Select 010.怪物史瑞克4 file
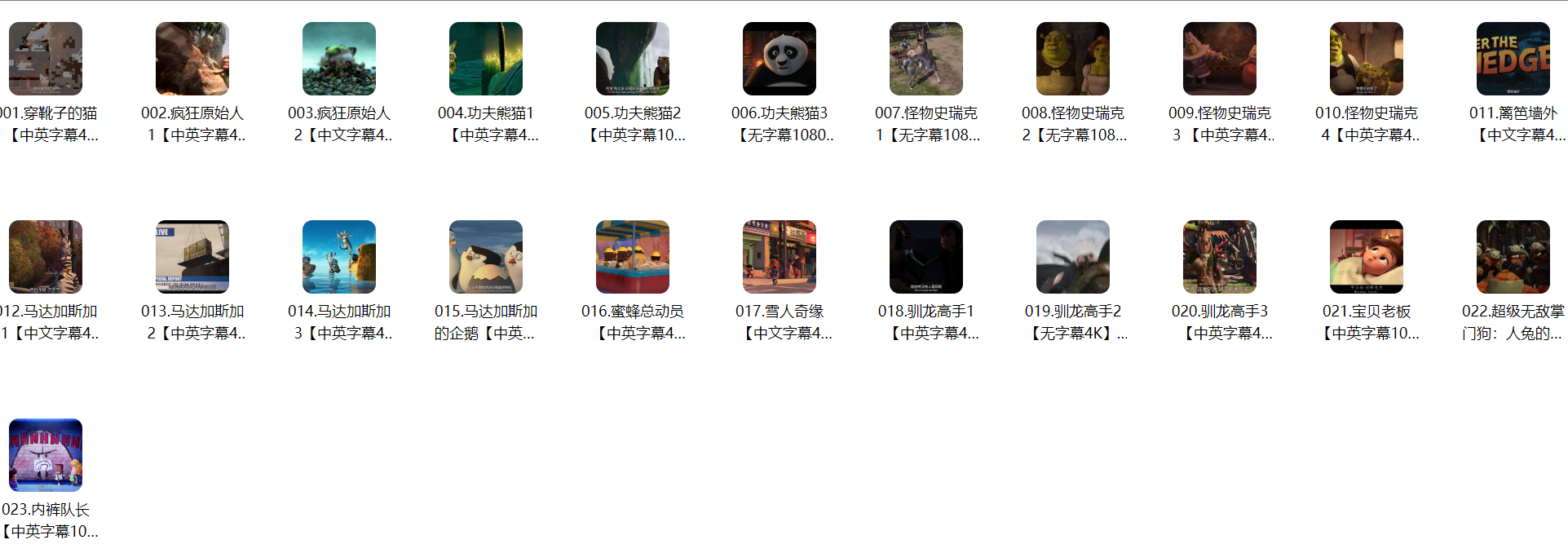 click(x=1367, y=59)
